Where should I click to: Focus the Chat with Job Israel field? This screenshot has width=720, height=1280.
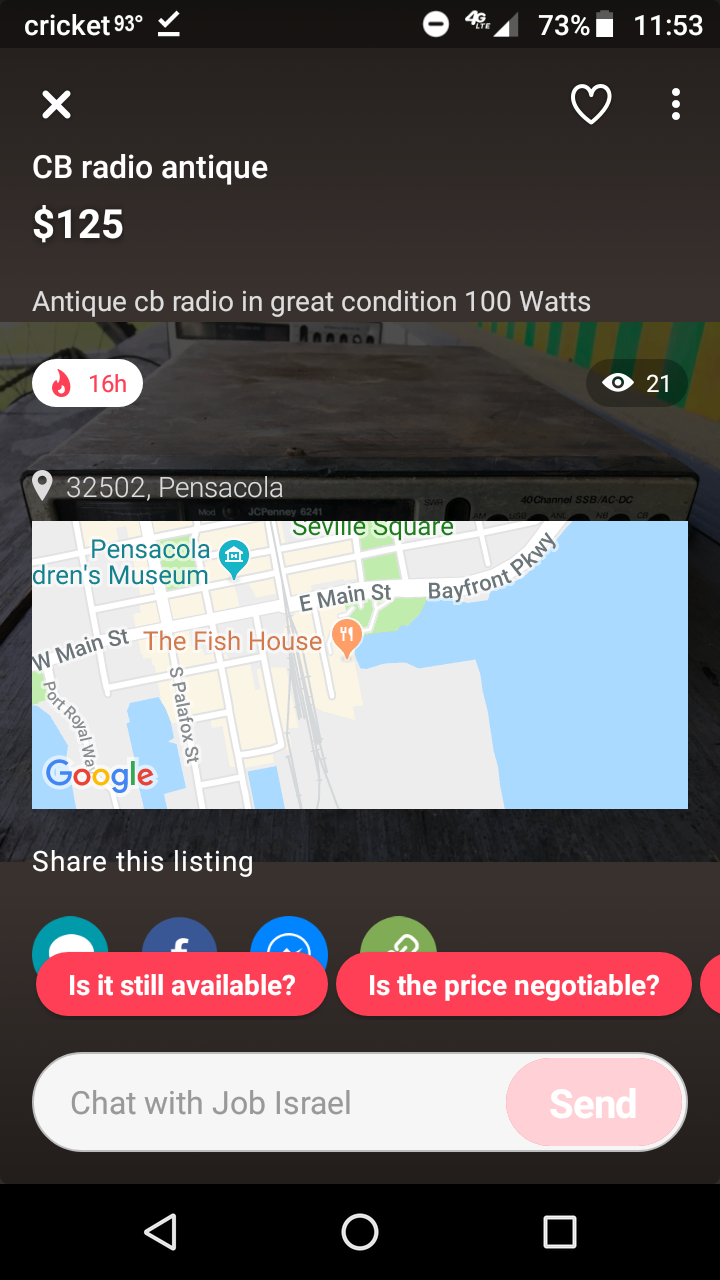[x=270, y=1103]
